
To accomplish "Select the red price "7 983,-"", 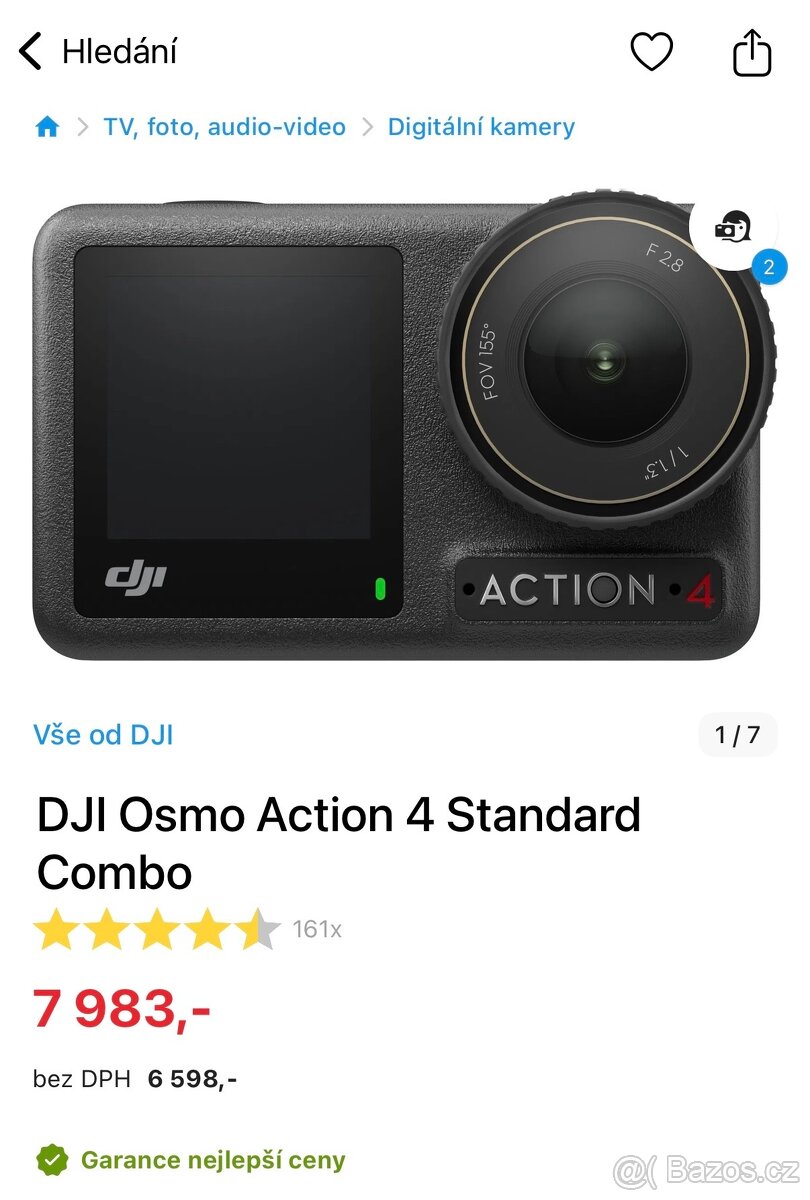I will coord(122,1010).
